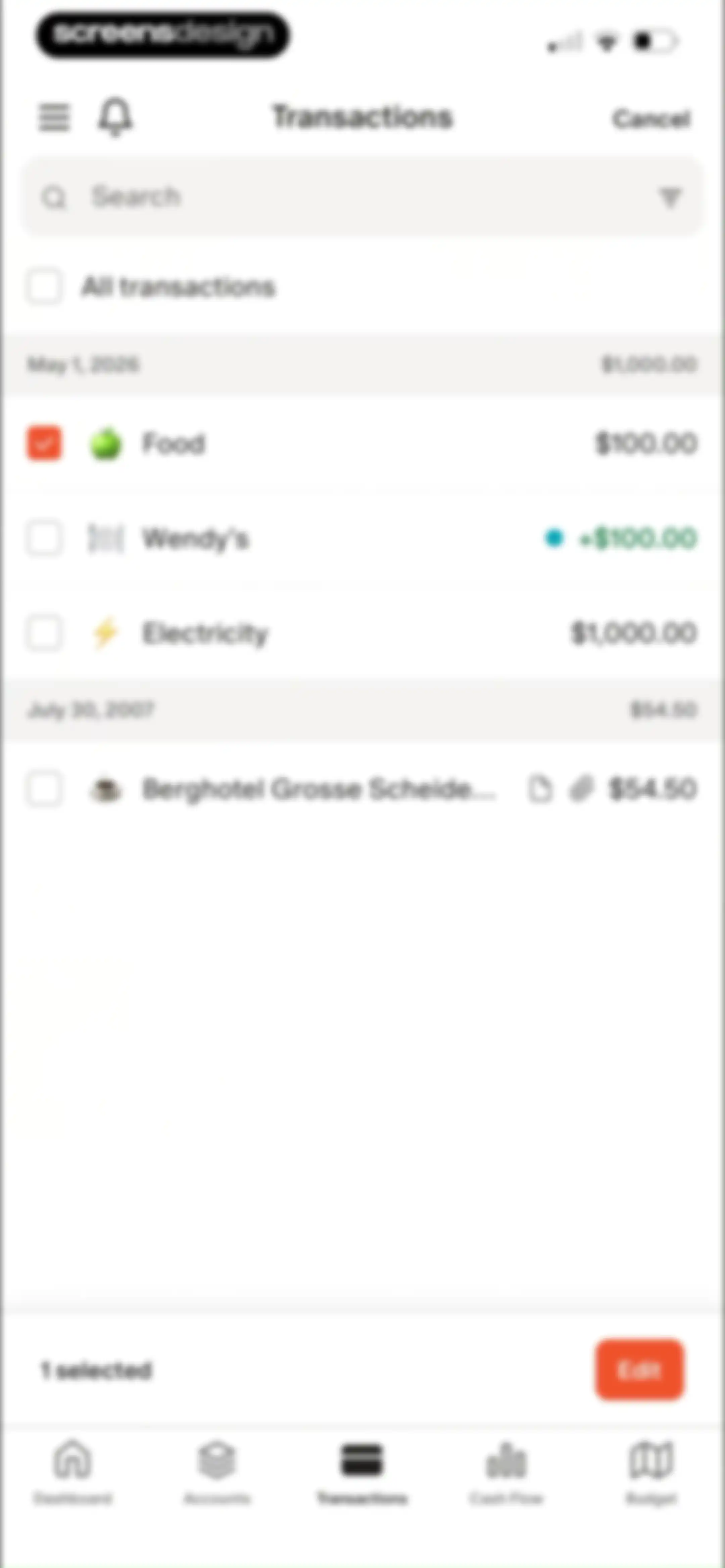Select the Wendy's transaction checkbox
Image resolution: width=725 pixels, height=1568 pixels.
pos(44,538)
